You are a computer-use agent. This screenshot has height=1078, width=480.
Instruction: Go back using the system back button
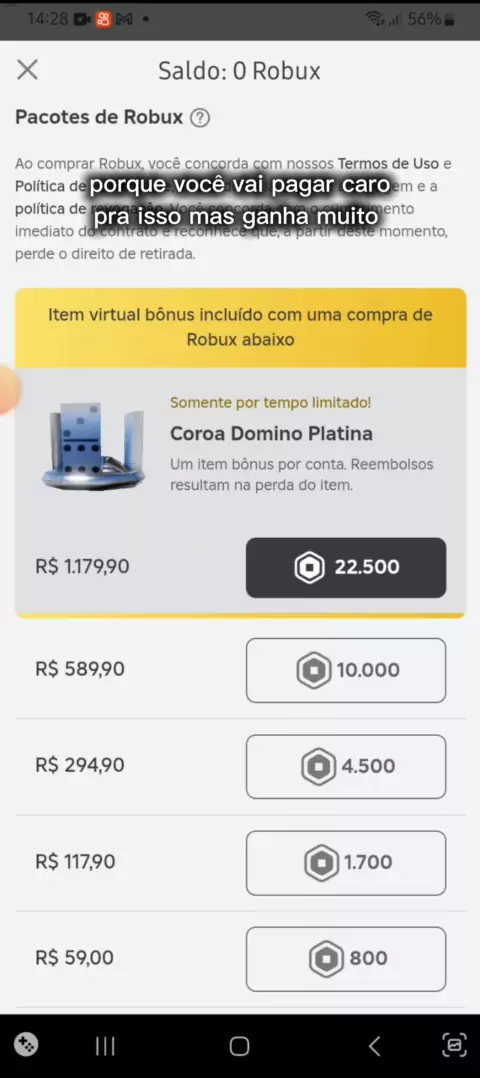click(x=374, y=1046)
